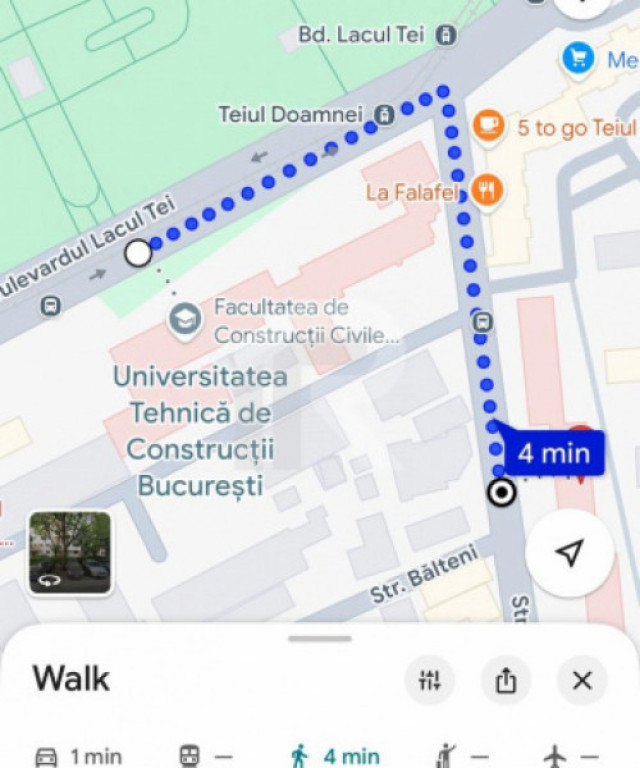
Task: Switch to the flights tab
Action: pos(570,756)
